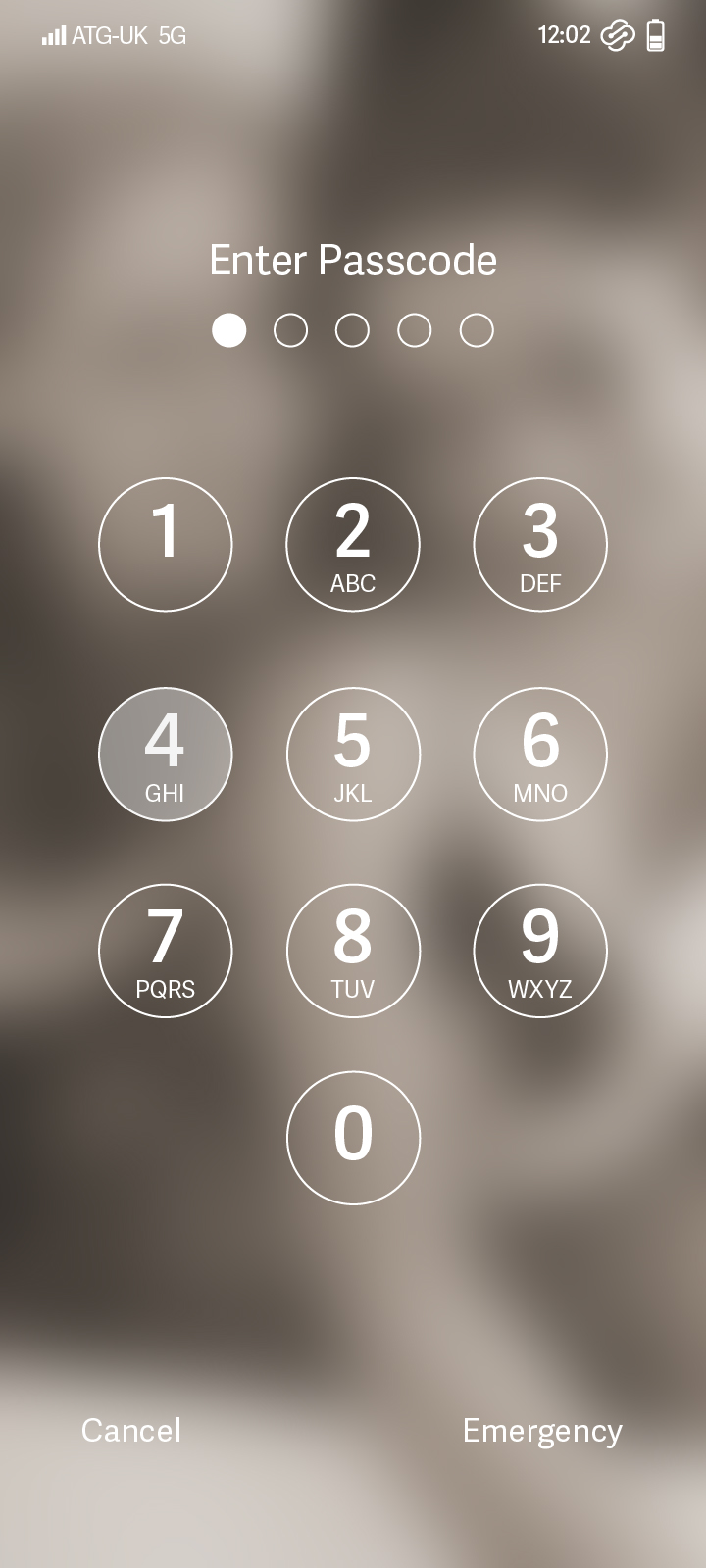Enter digit 4 (GHI)
This screenshot has width=706, height=1568.
pyautogui.click(x=166, y=754)
